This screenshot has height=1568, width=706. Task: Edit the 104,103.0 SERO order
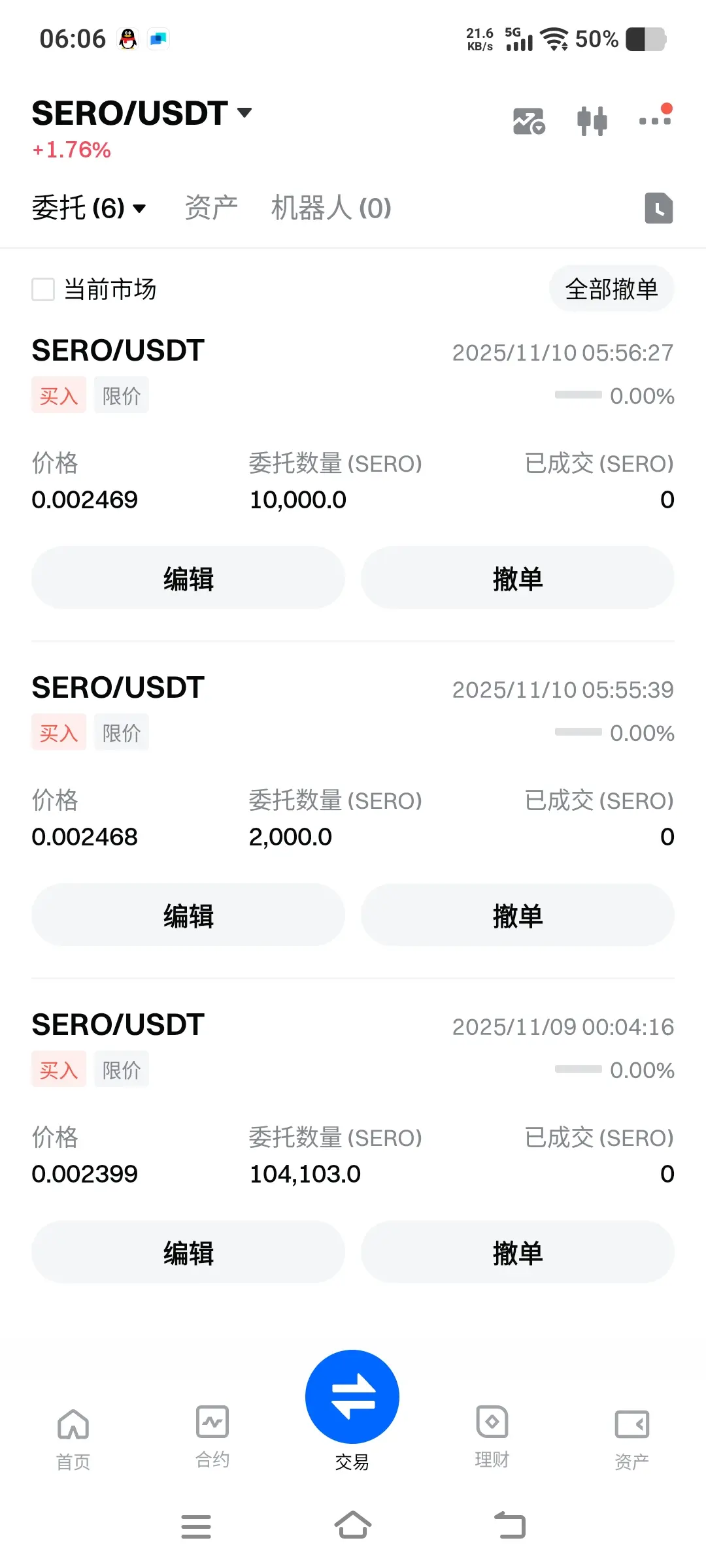188,1252
